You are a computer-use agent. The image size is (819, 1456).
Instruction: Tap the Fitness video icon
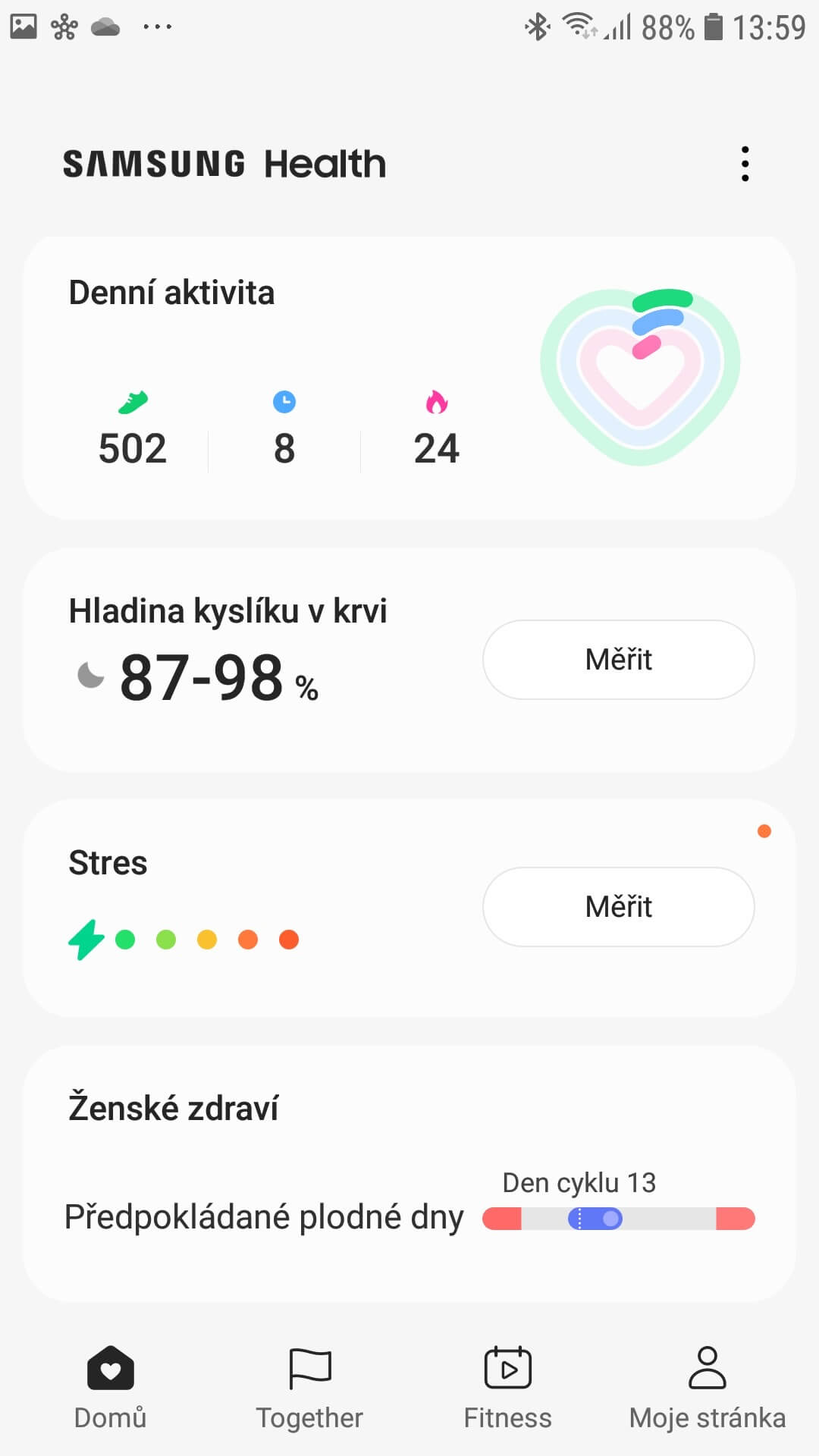(508, 1370)
